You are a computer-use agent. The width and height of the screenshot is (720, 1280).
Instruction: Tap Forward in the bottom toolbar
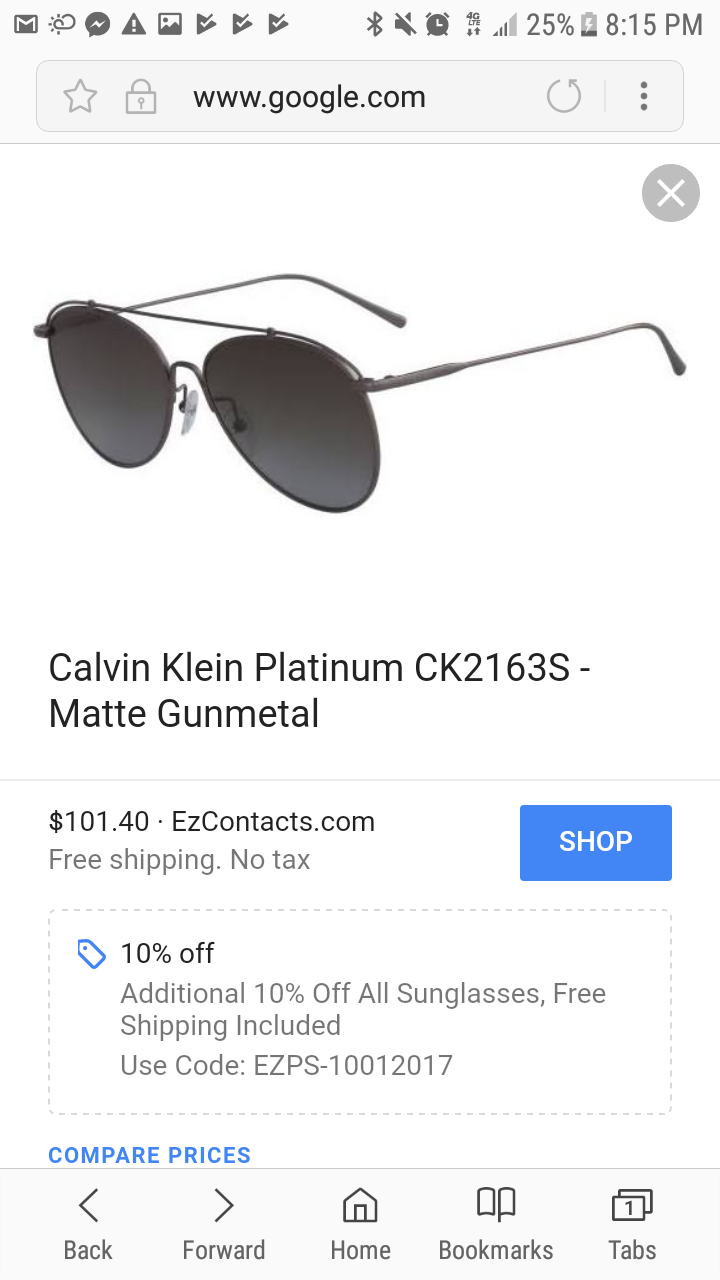[224, 1225]
